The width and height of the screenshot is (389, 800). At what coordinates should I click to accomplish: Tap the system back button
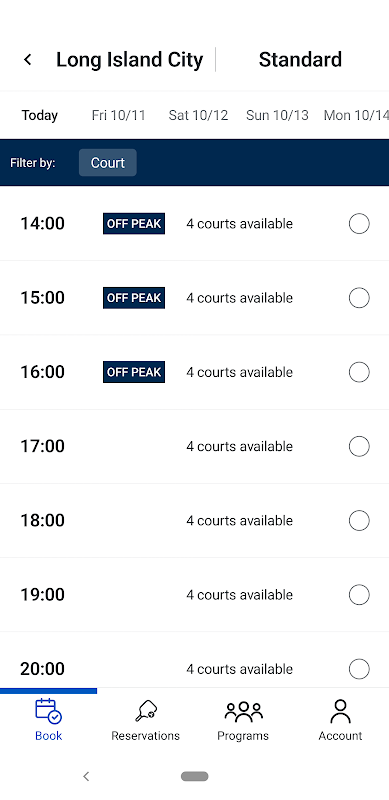(86, 777)
